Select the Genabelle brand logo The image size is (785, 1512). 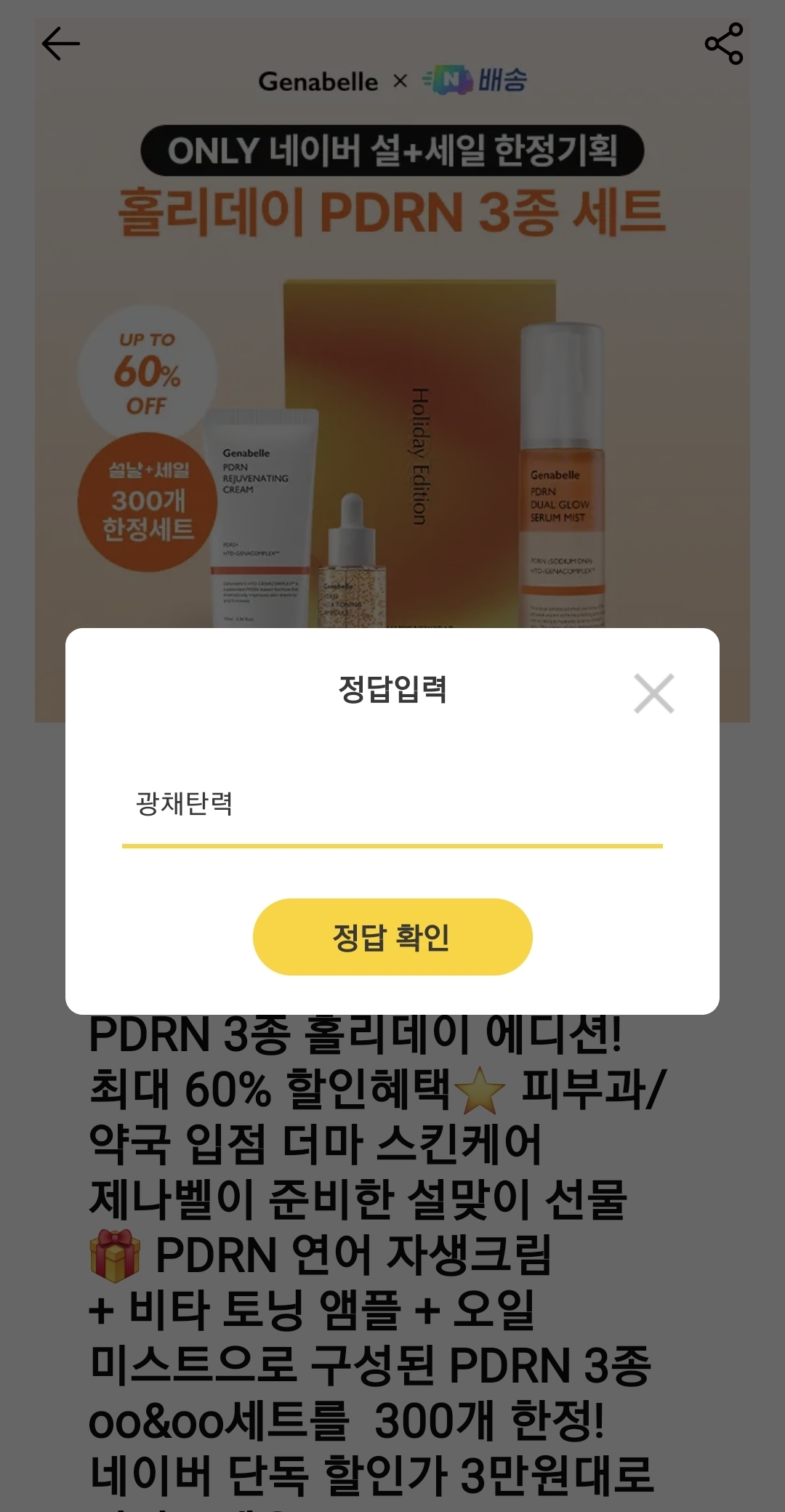coord(320,82)
